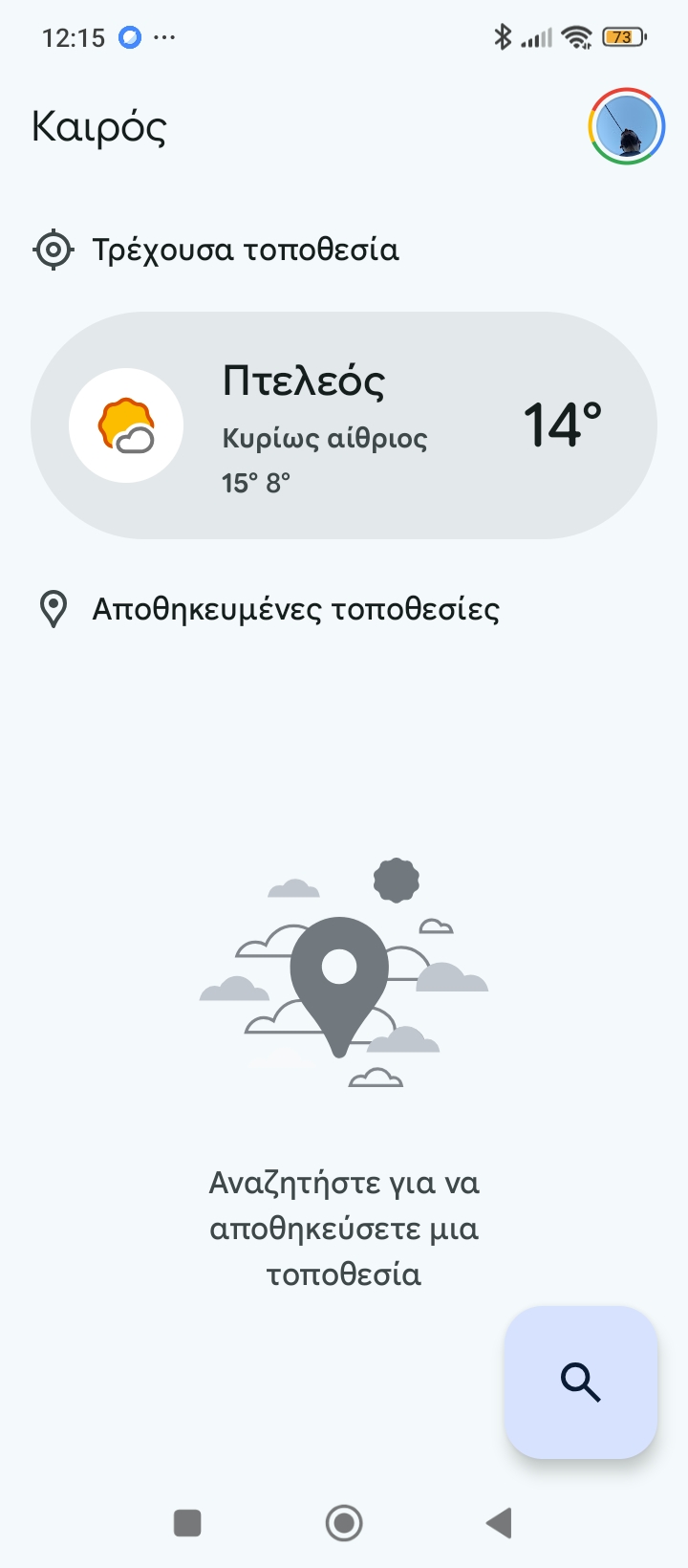The width and height of the screenshot is (688, 1568).
Task: Open the Google account profile picture
Action: 626,126
